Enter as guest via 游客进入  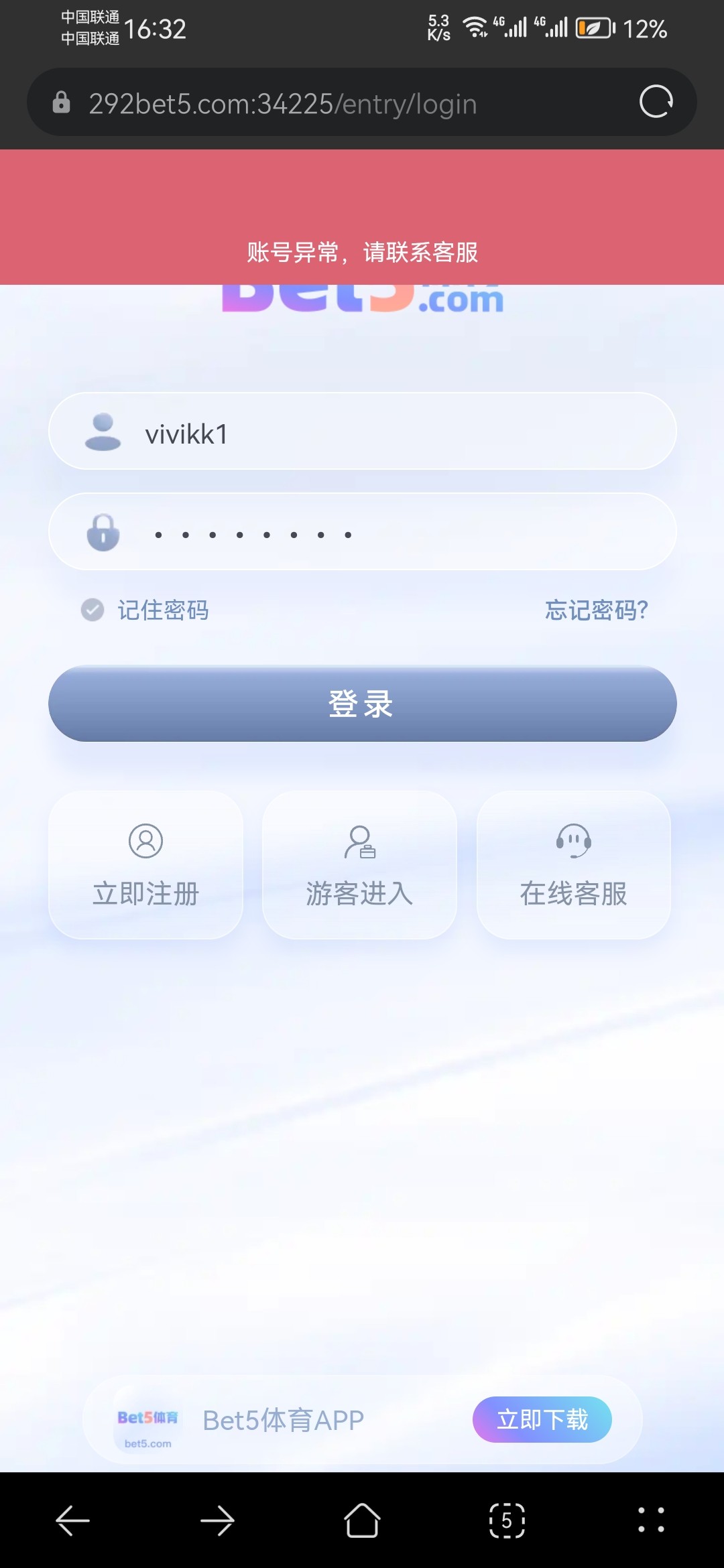pos(359,865)
